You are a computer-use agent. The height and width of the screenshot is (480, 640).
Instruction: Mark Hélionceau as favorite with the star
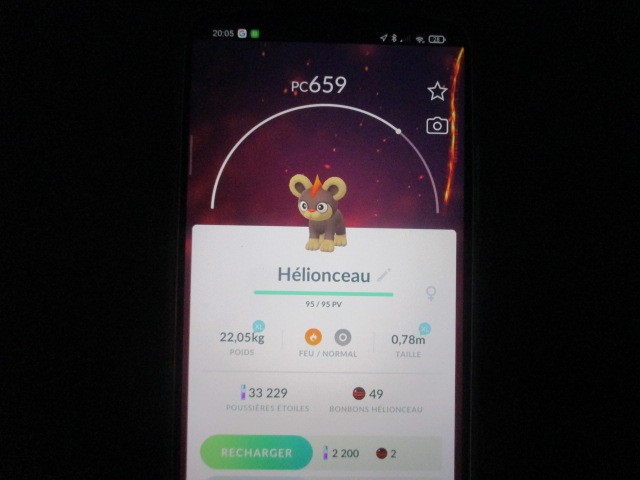[437, 91]
